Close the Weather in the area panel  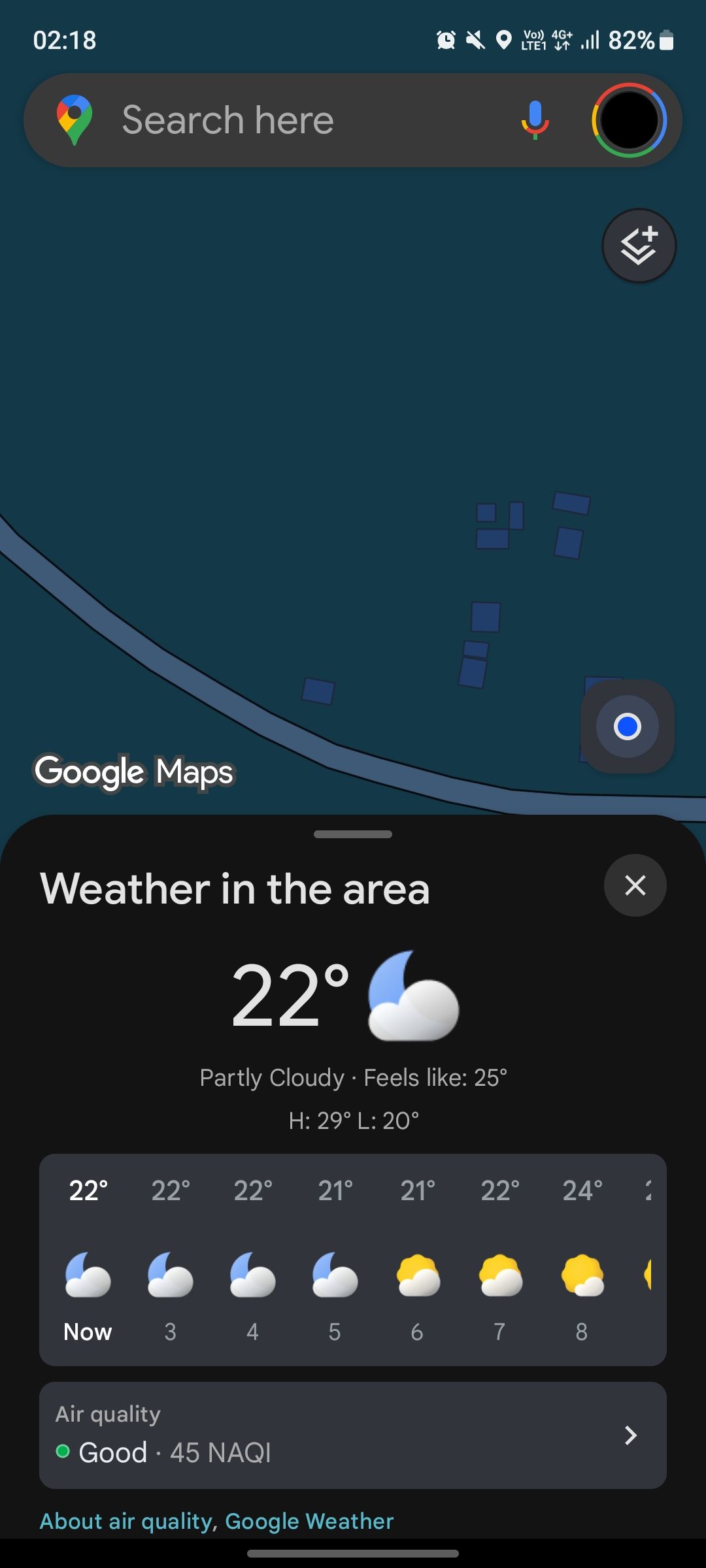(635, 885)
